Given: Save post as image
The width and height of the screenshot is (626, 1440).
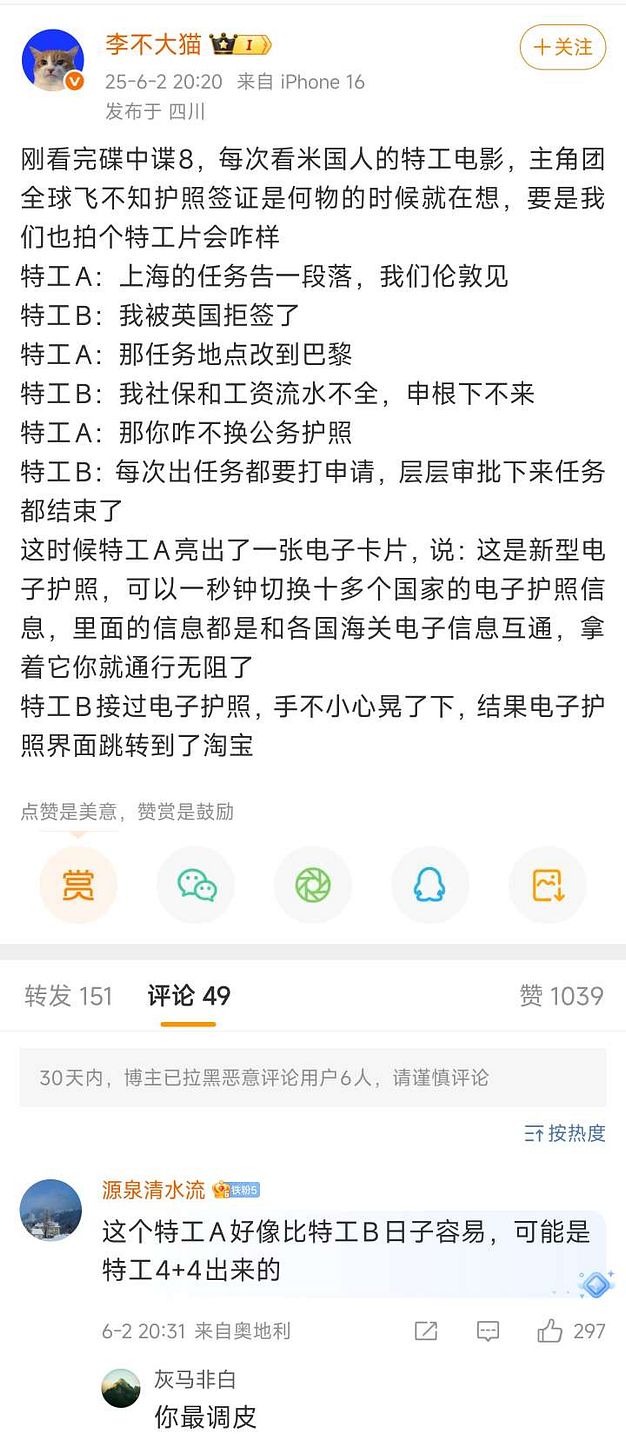Looking at the screenshot, I should click(x=547, y=885).
